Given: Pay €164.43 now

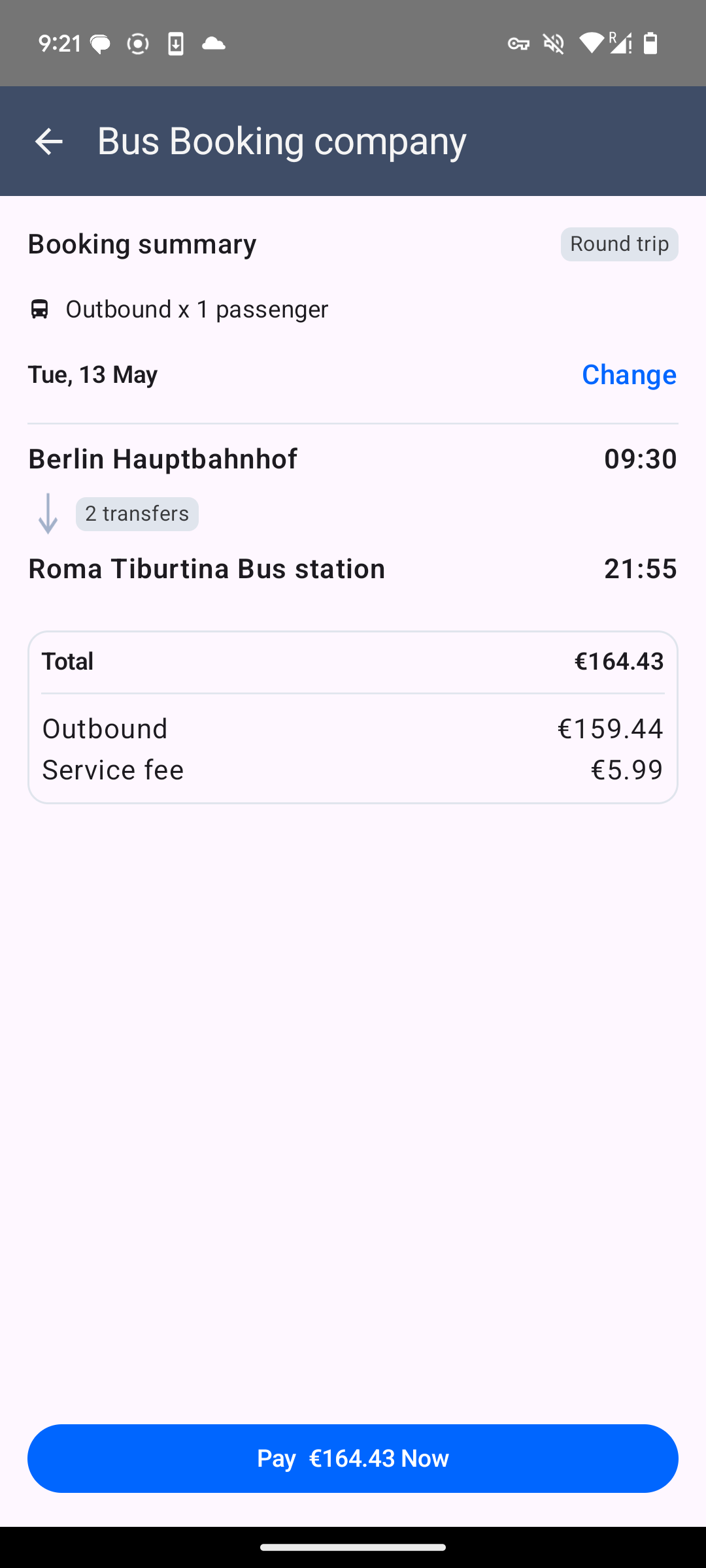Looking at the screenshot, I should [x=353, y=1458].
